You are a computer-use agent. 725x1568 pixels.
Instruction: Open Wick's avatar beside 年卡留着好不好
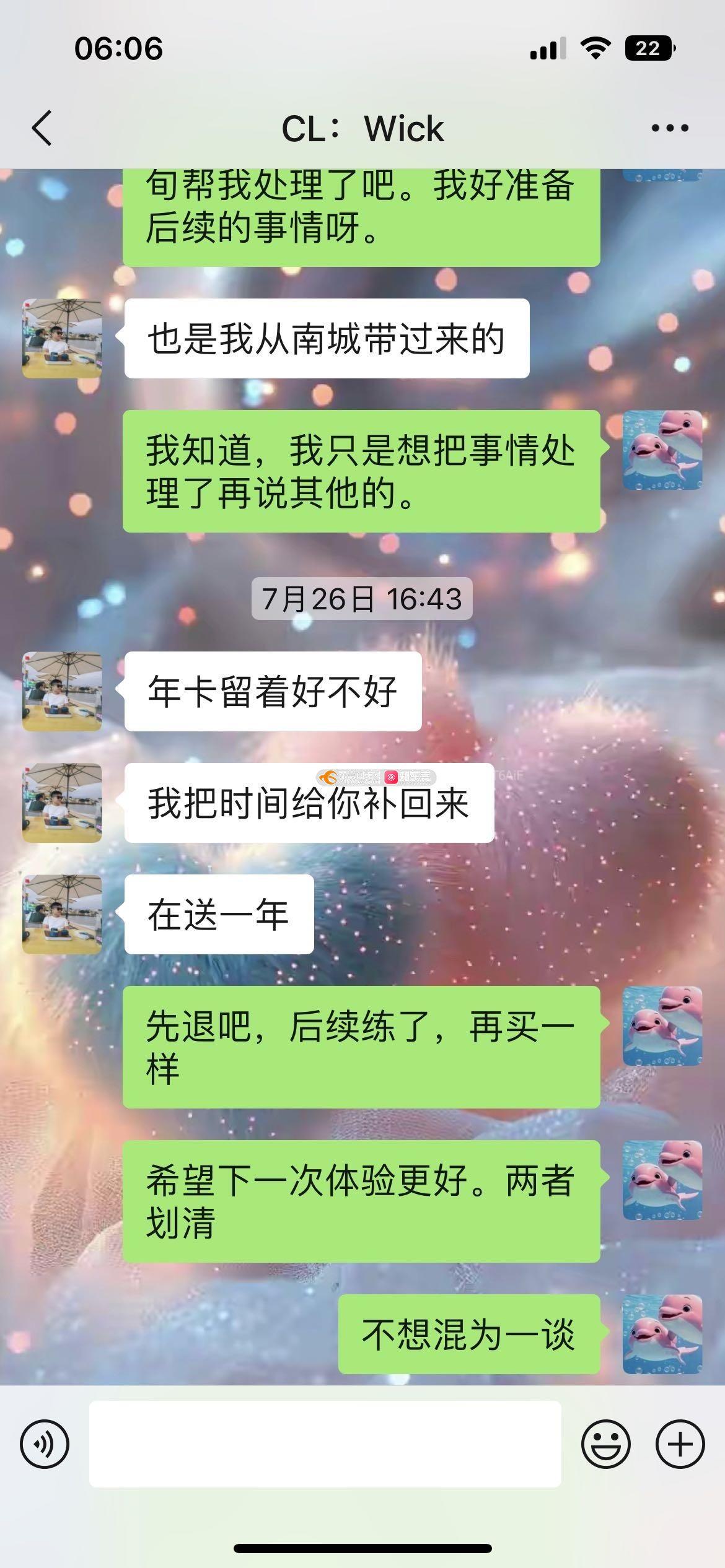[x=62, y=691]
